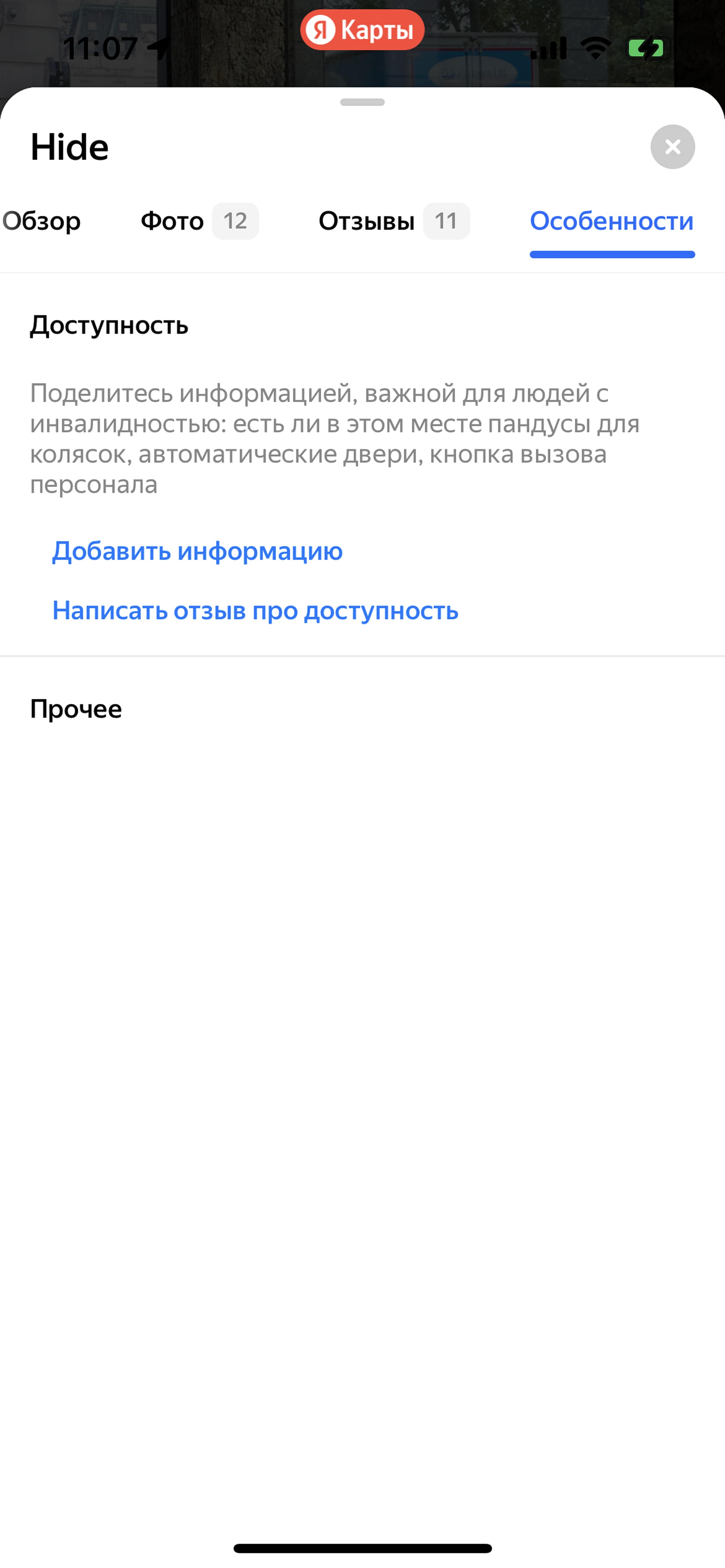Open the Фото tab
Image resolution: width=725 pixels, height=1568 pixels.
199,221
